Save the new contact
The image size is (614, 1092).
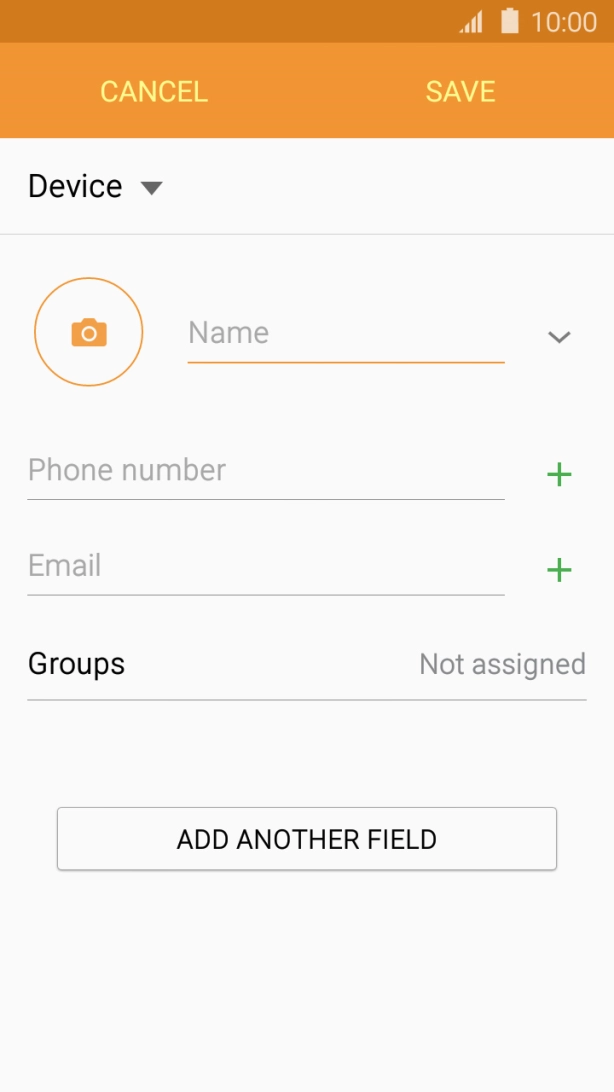tap(460, 92)
